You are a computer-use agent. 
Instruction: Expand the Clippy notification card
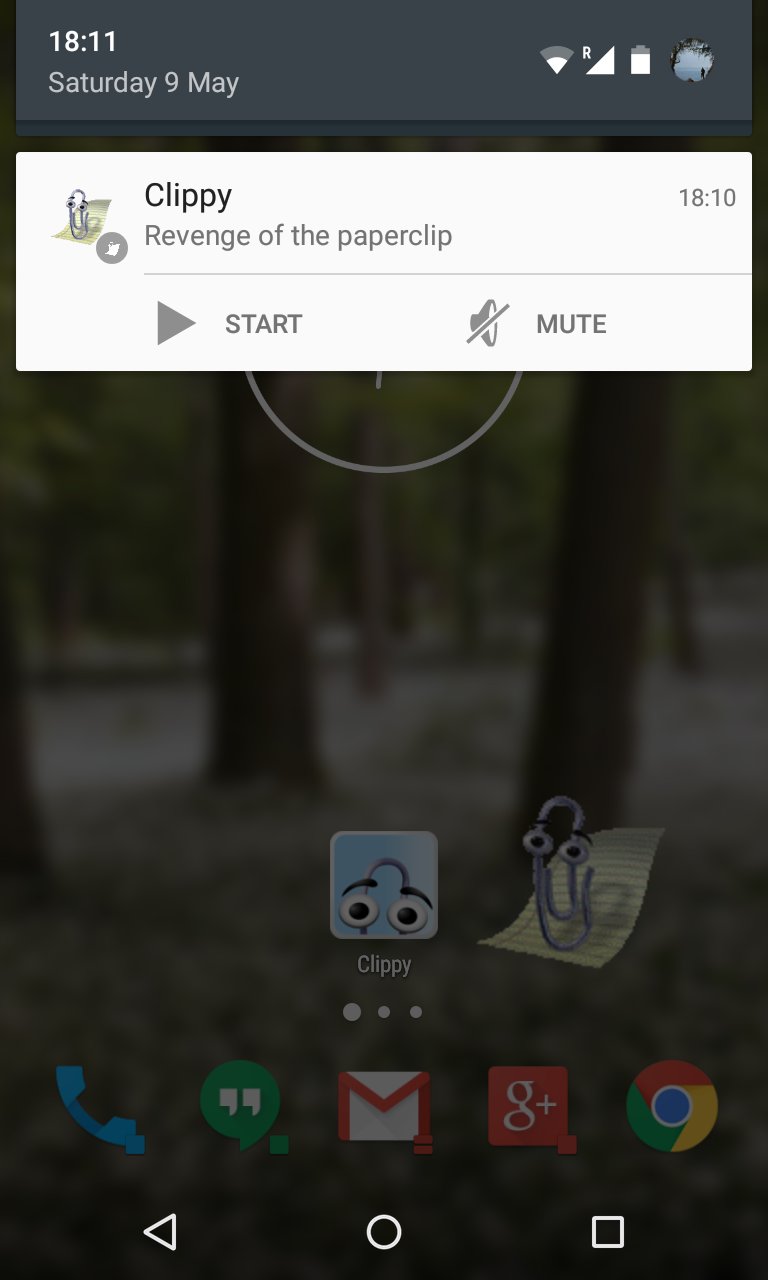(384, 215)
